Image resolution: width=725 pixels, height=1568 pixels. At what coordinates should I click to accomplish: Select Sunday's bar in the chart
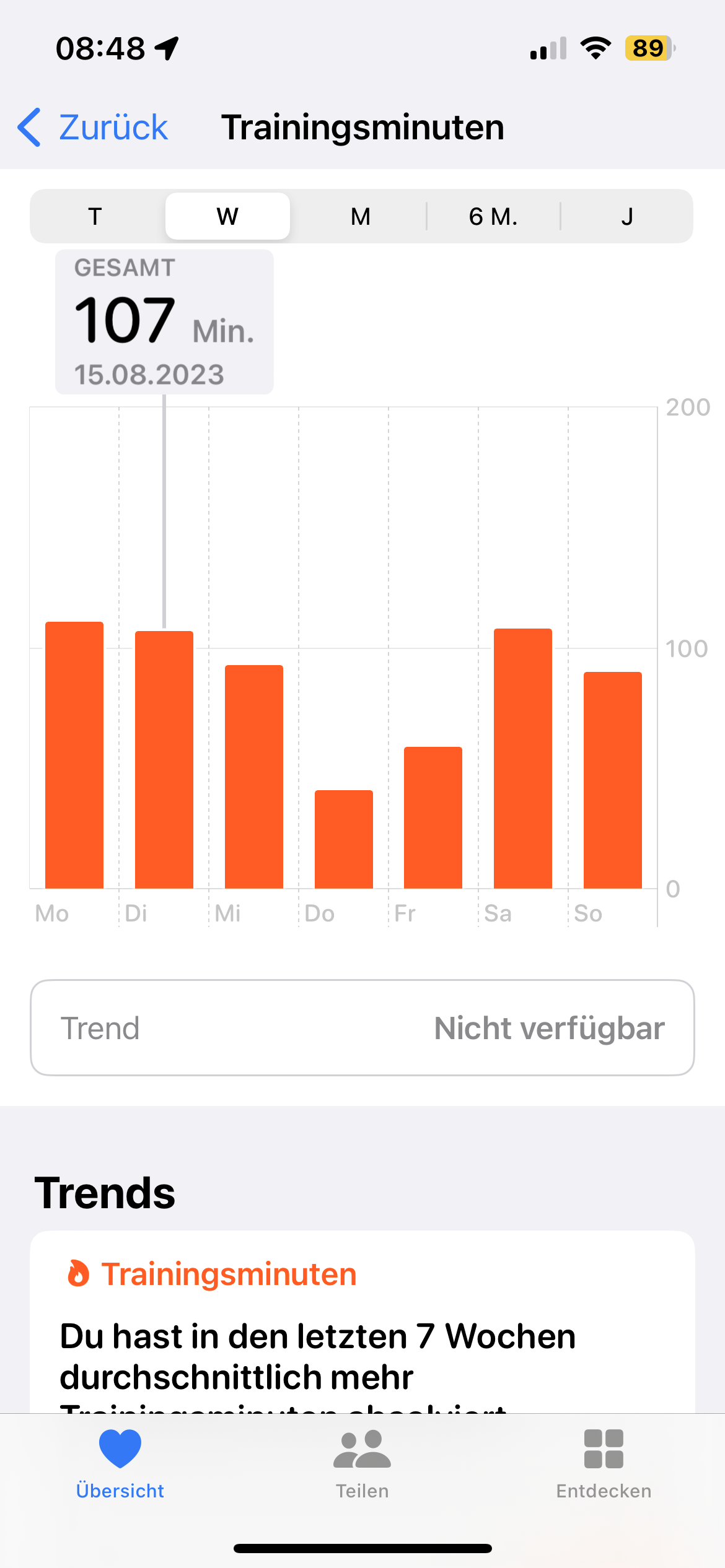click(613, 780)
